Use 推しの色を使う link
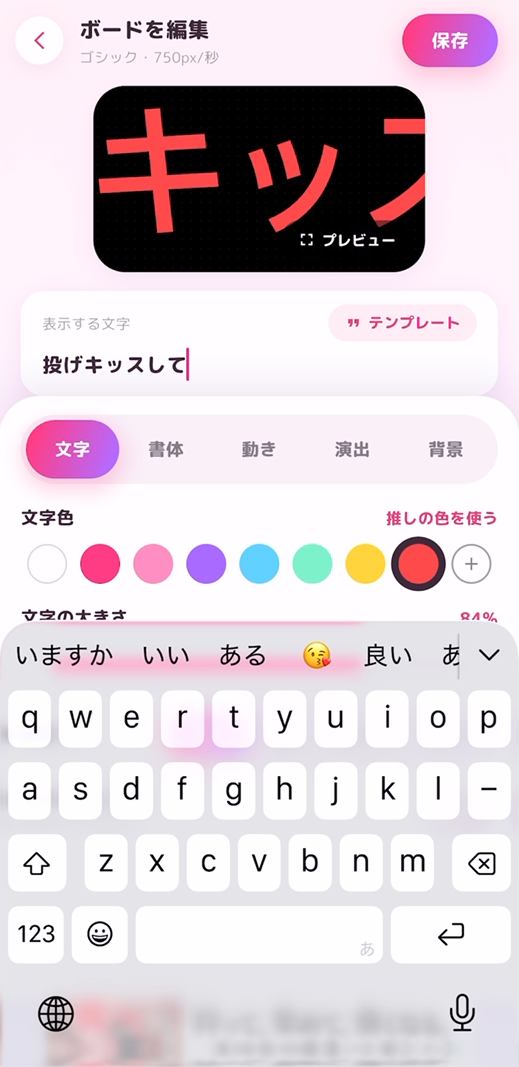The image size is (519, 1067). tap(442, 519)
